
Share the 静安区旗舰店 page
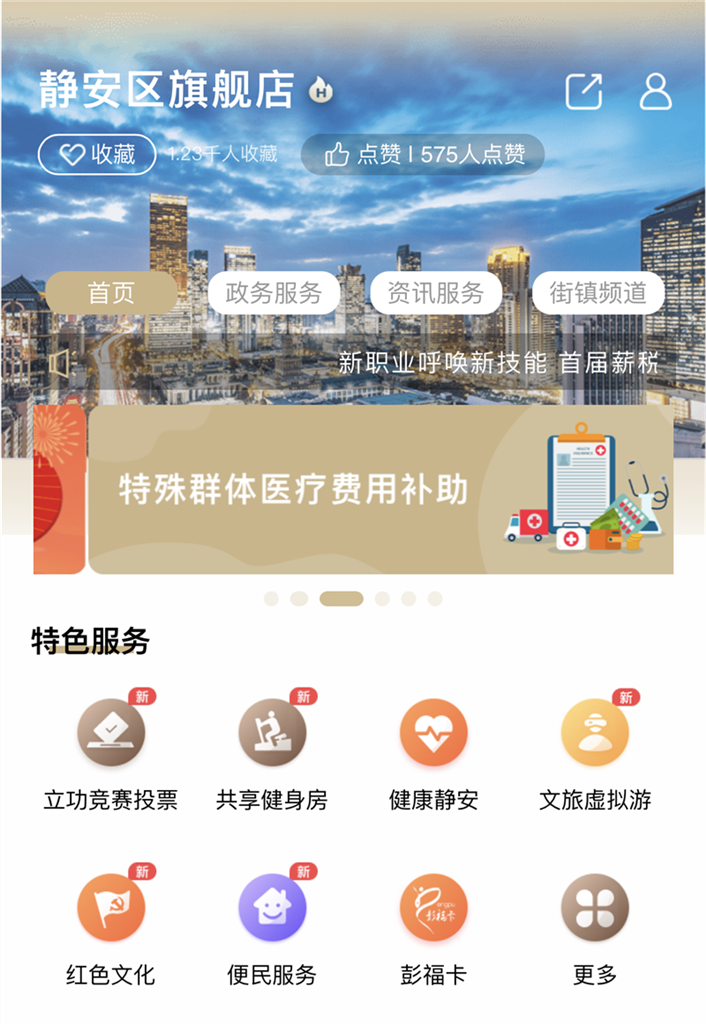[x=584, y=92]
